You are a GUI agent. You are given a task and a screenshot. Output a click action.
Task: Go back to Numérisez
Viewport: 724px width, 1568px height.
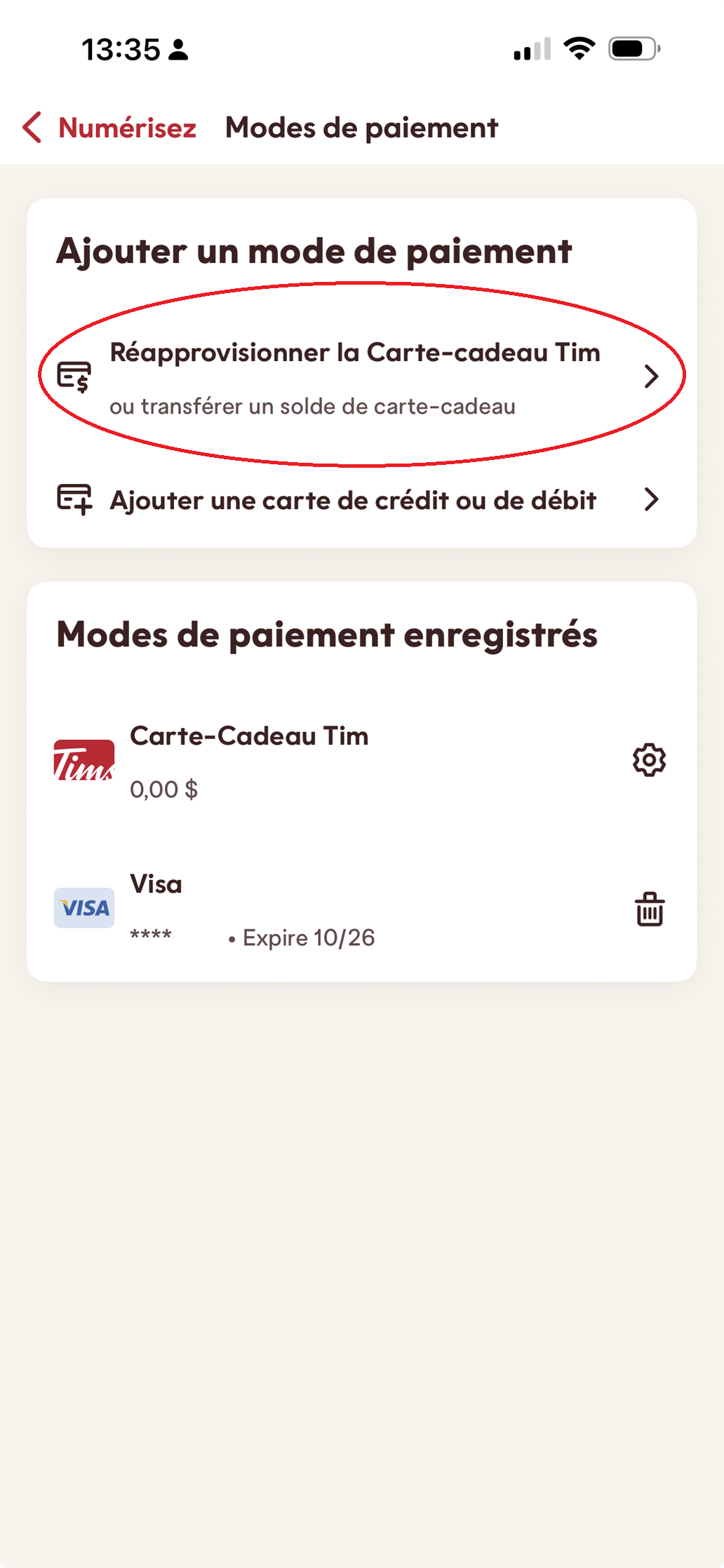(x=109, y=128)
